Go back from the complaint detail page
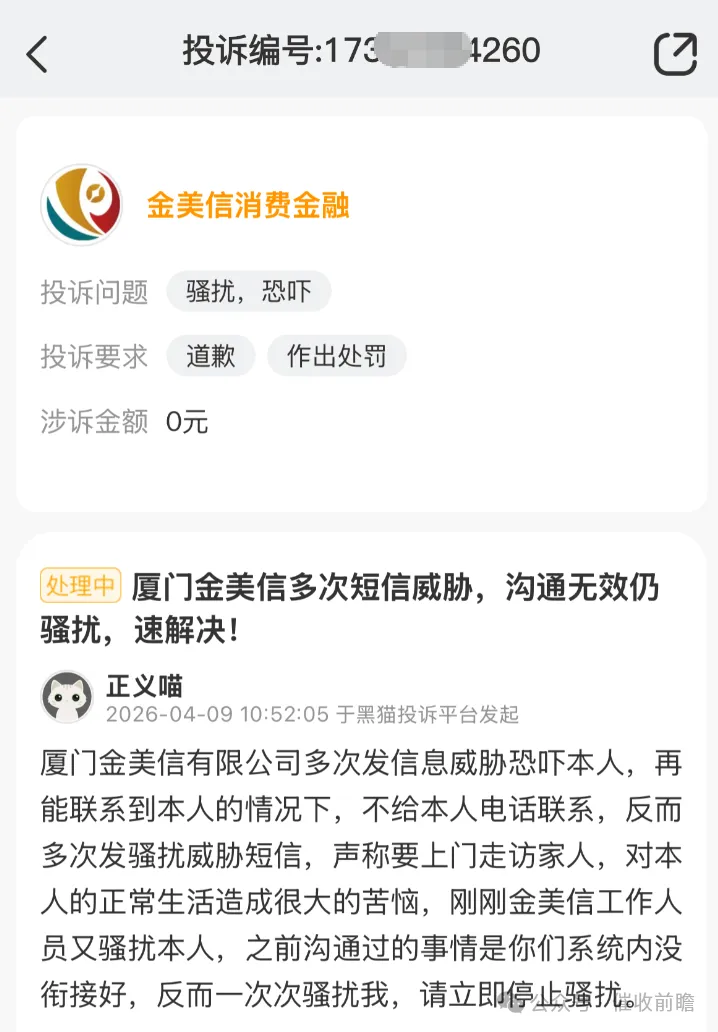 [37, 54]
